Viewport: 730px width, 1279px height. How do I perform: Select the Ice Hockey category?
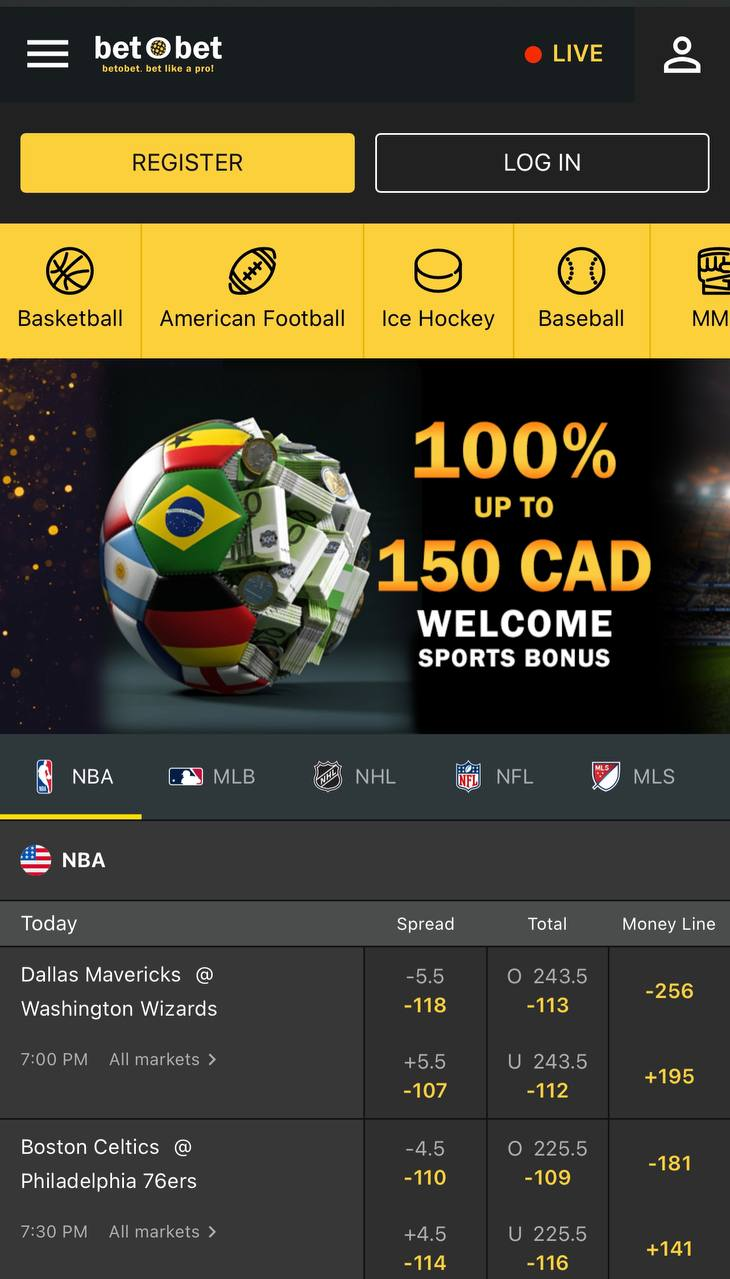[x=438, y=290]
